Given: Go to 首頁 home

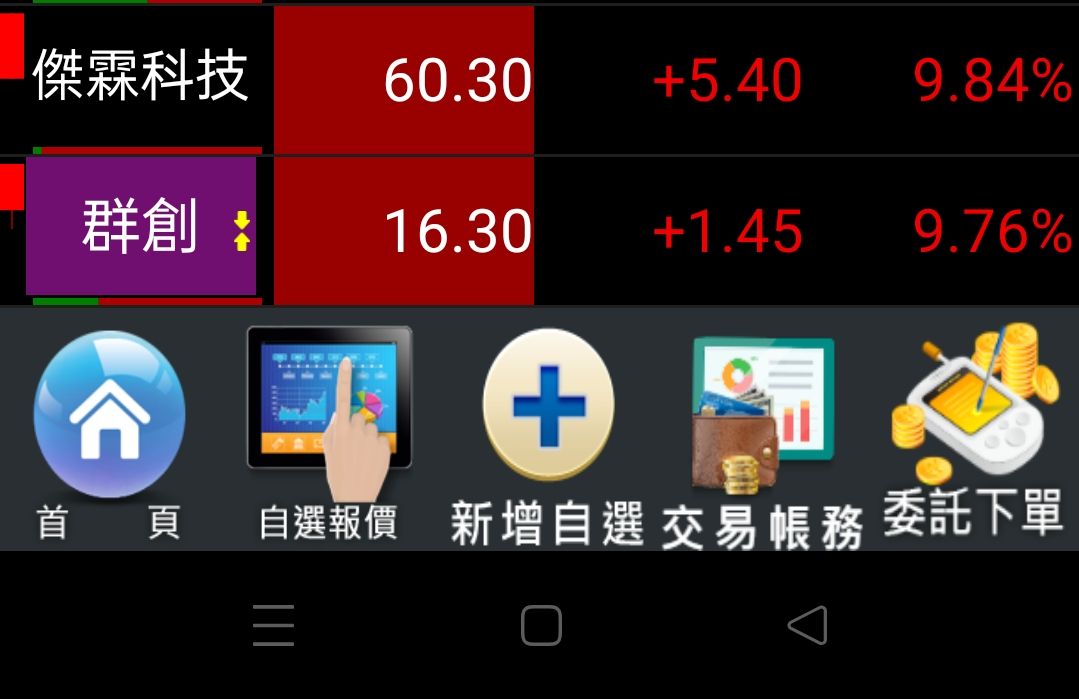Looking at the screenshot, I should 109,435.
